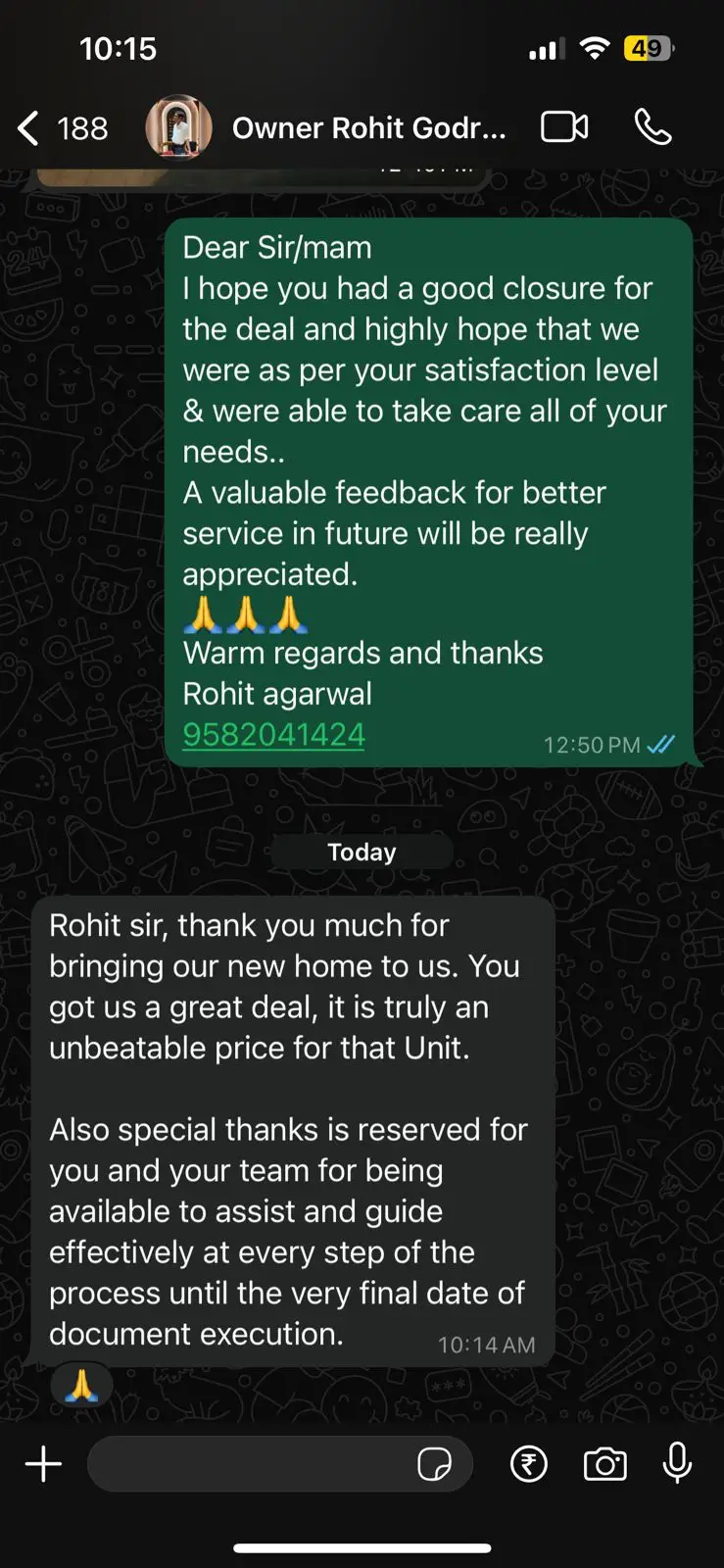This screenshot has height=1568, width=724.
Task: Go back to the chat list
Action: click(62, 128)
